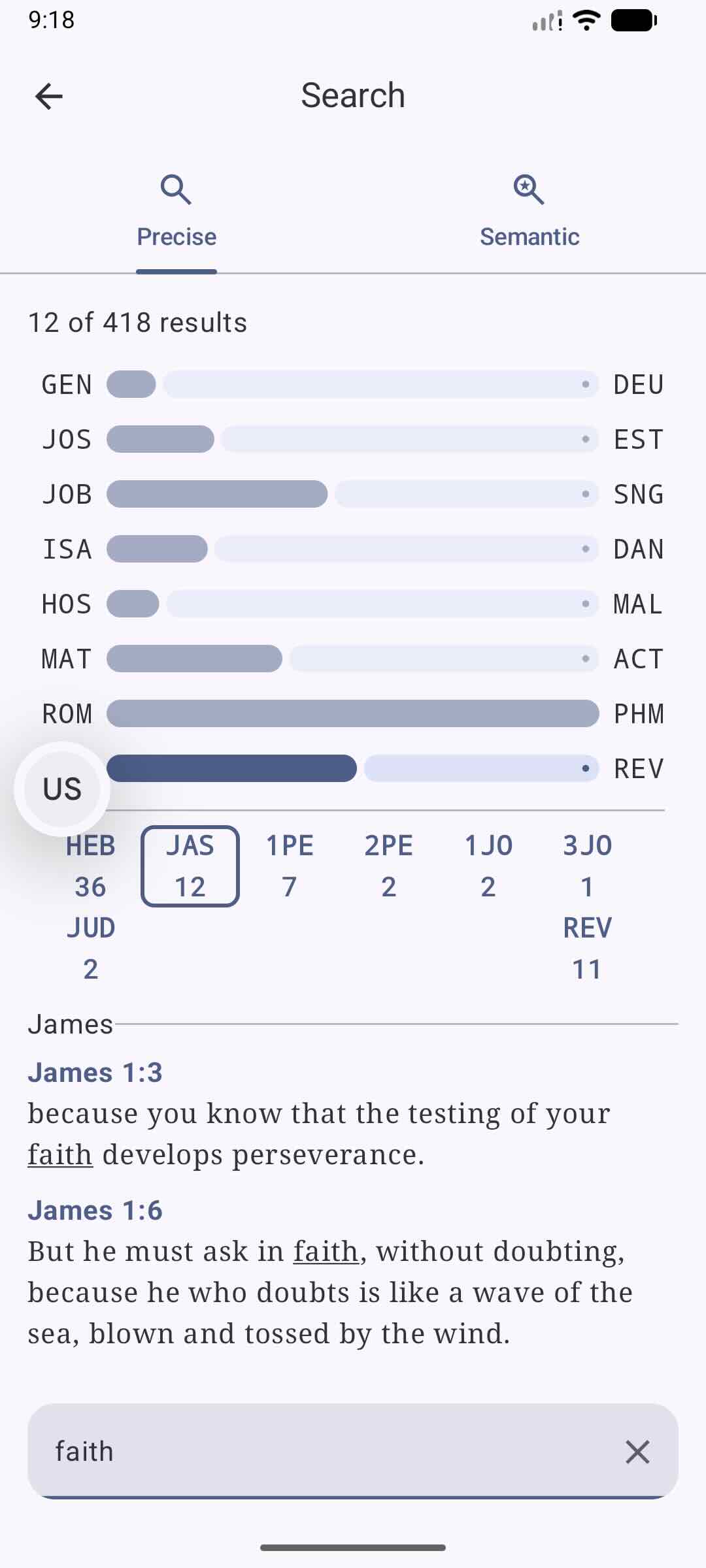Switch to the Semantic tab

(x=528, y=237)
